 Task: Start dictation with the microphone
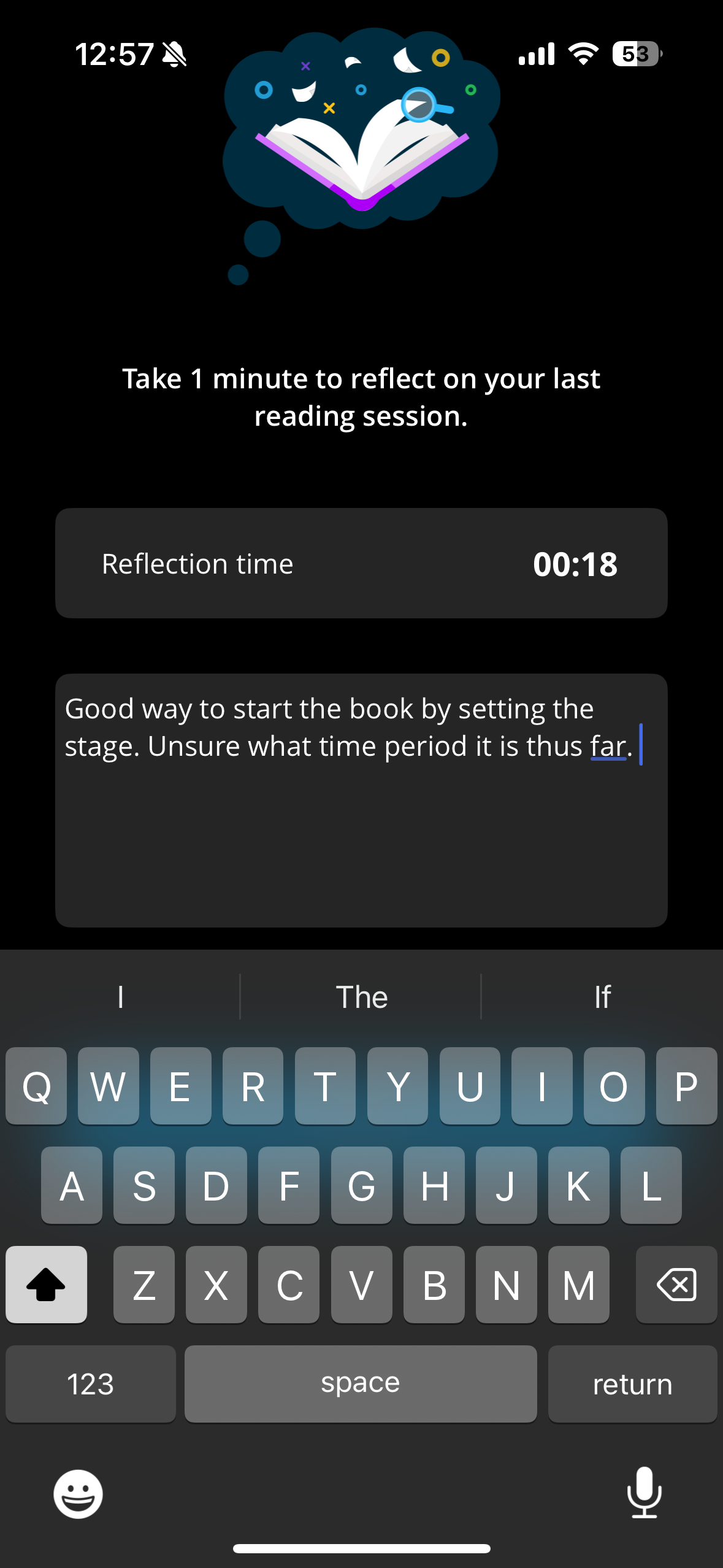point(645,1493)
